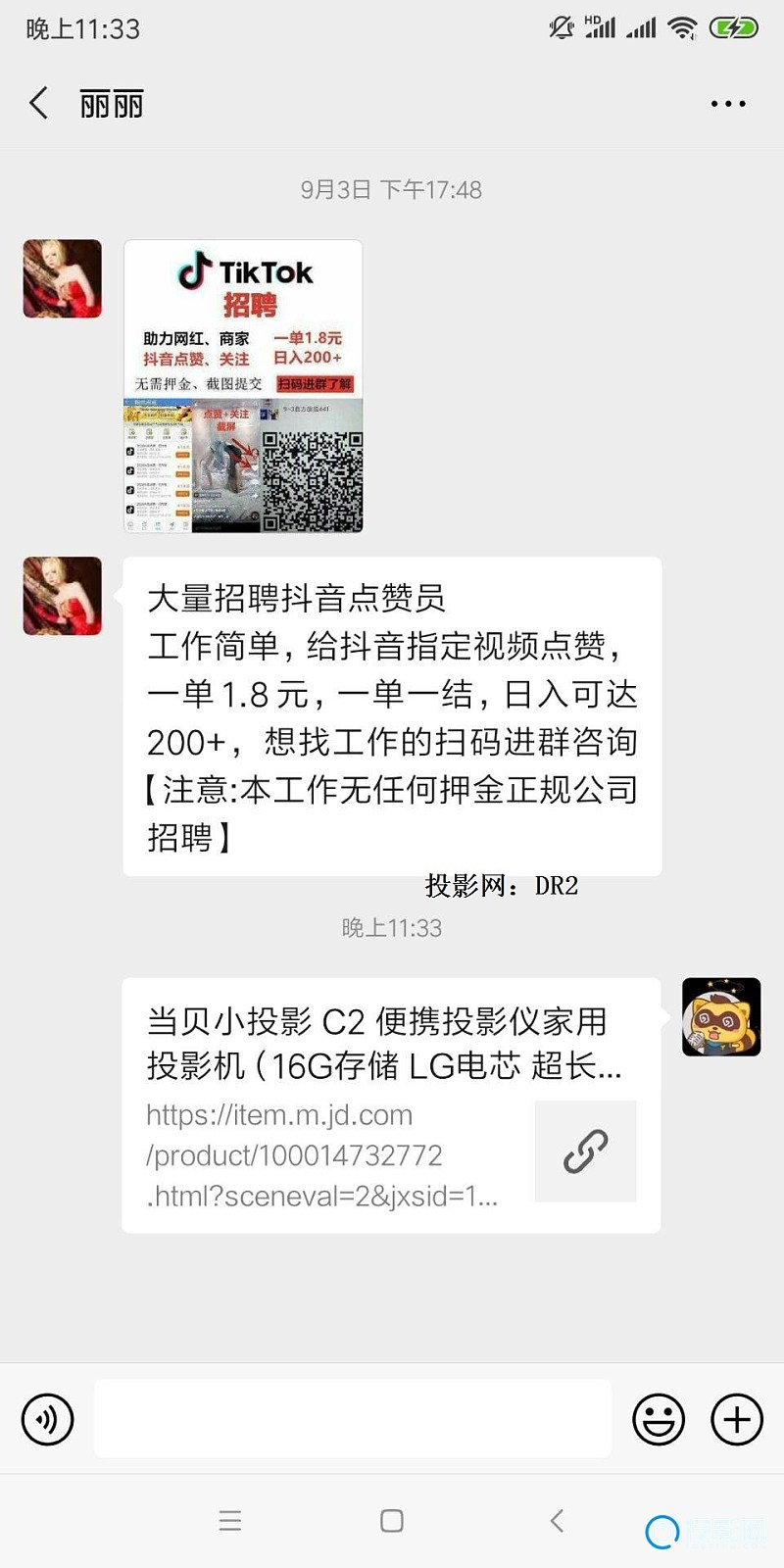784x1568 pixels.
Task: Tap my raccoon avatar on the right
Action: (x=721, y=1016)
